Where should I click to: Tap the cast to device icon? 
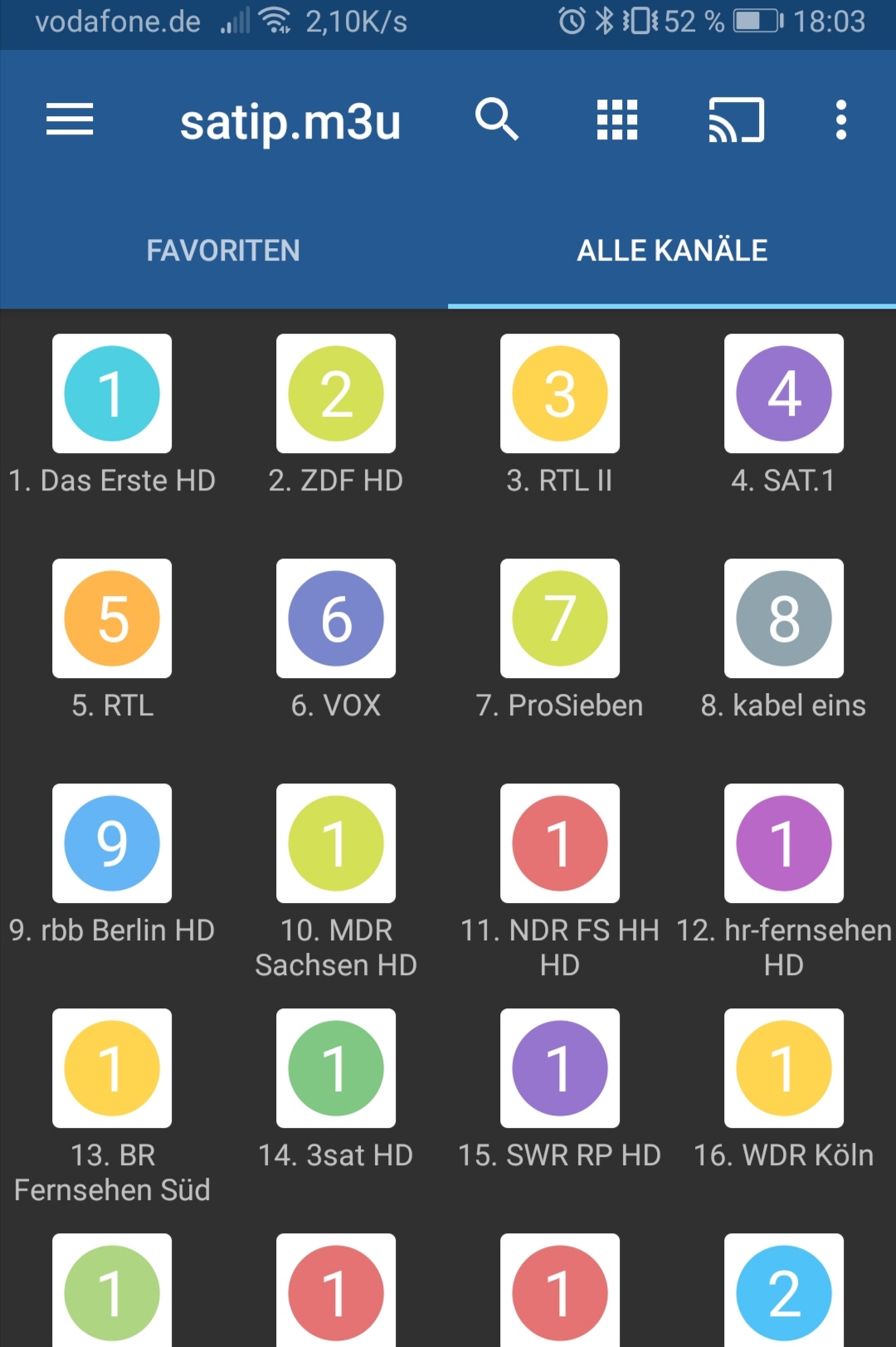pos(735,120)
